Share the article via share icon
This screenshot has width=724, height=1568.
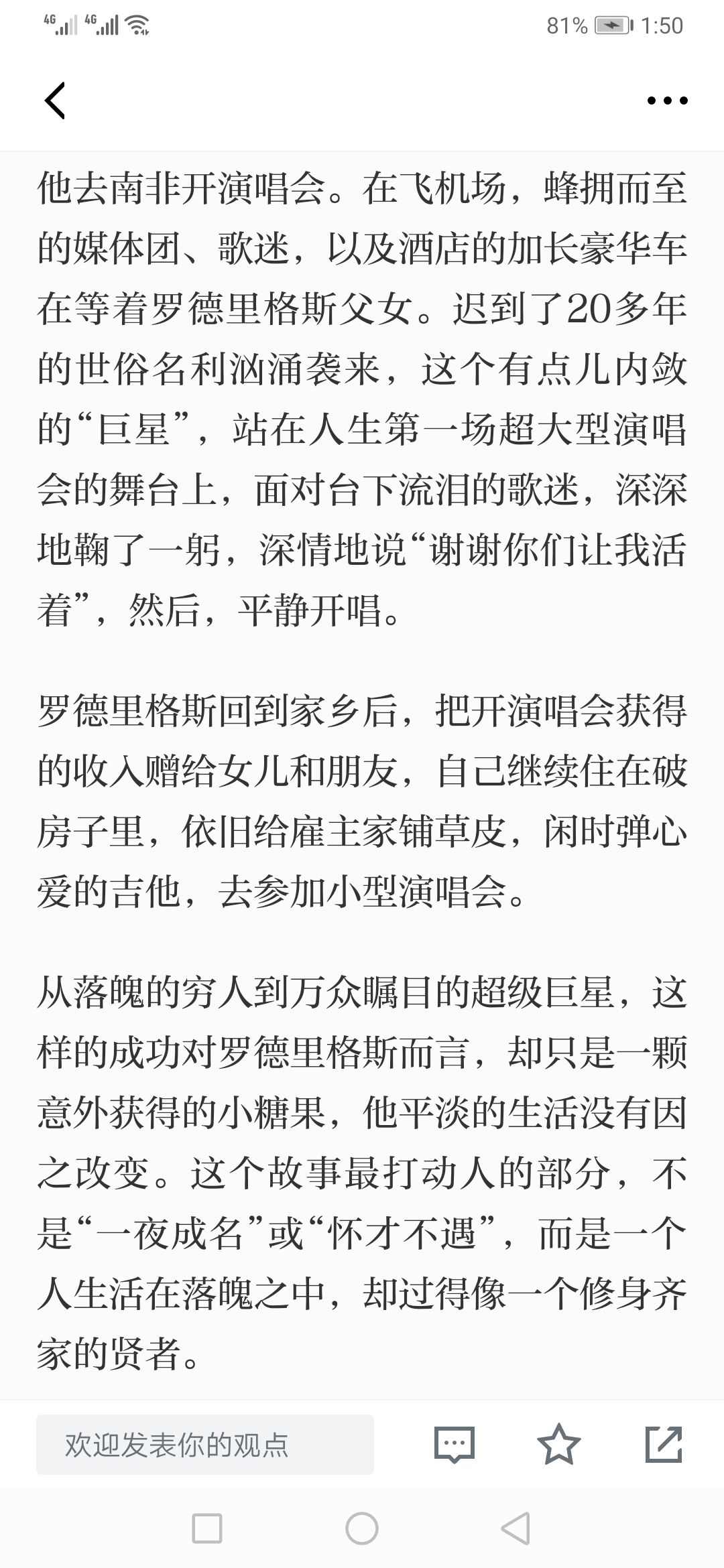[x=664, y=1444]
